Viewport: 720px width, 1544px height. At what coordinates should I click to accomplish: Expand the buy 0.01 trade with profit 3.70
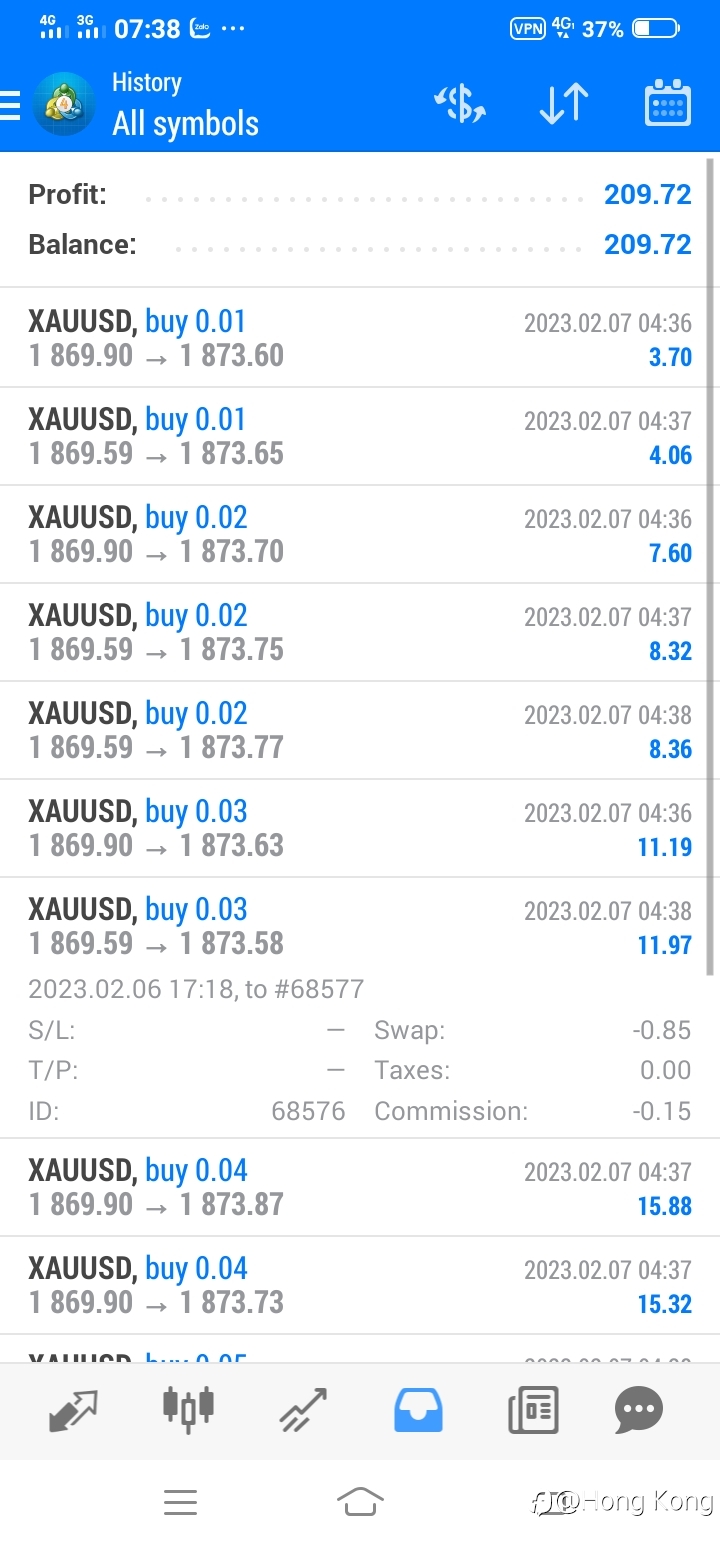click(x=360, y=338)
